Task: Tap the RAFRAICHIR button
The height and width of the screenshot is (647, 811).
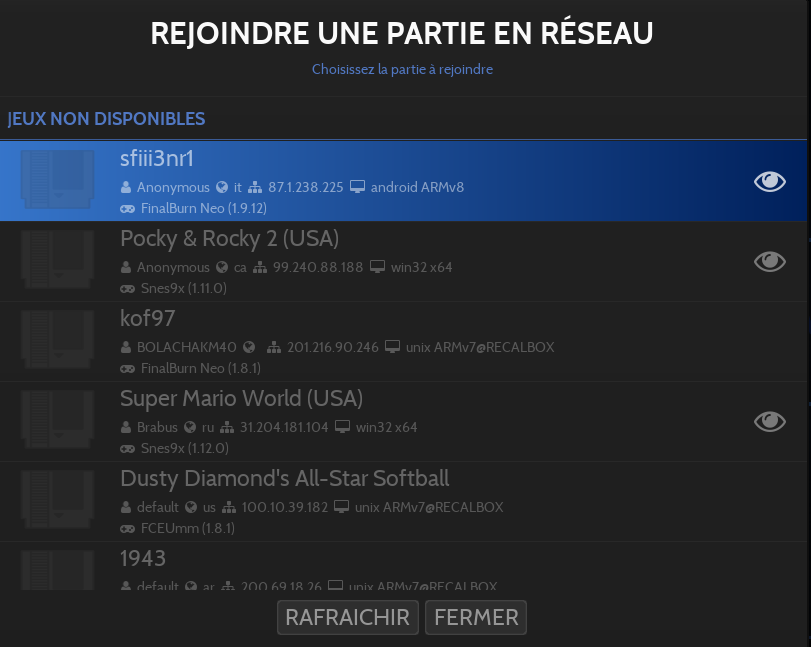Action: [x=347, y=617]
